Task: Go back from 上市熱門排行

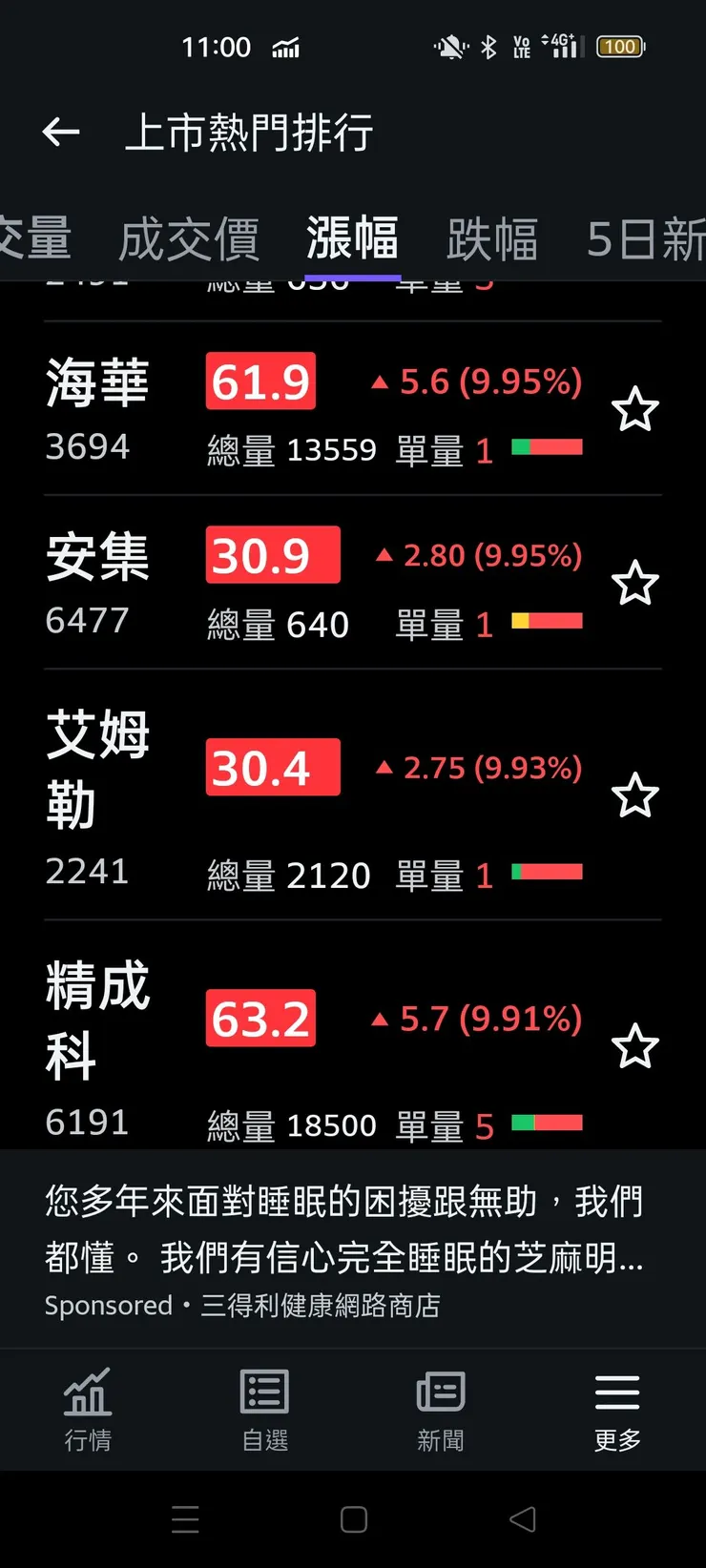Action: point(61,133)
